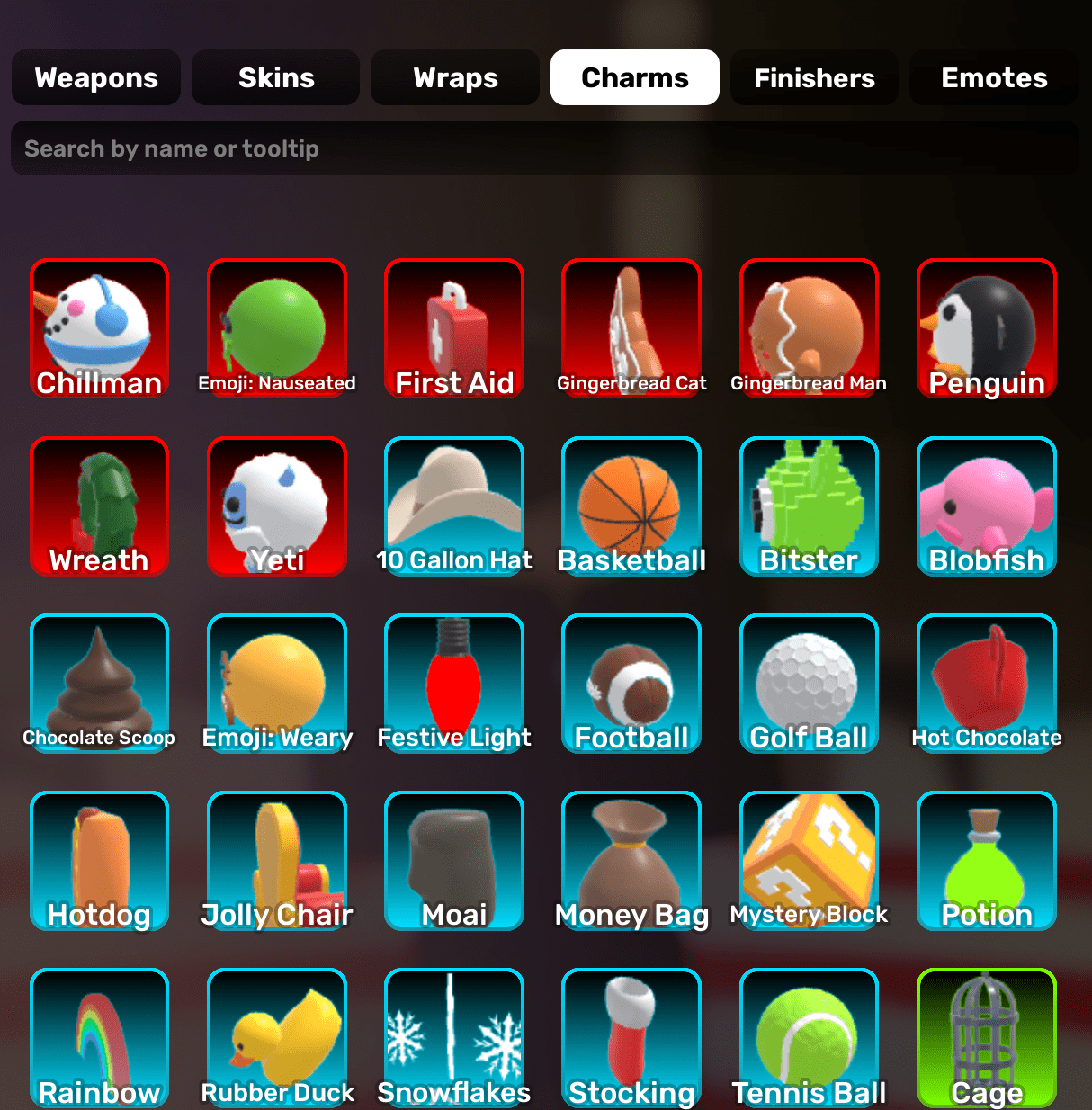Select the Chillman charm
The height and width of the screenshot is (1110, 1092).
pyautogui.click(x=99, y=328)
